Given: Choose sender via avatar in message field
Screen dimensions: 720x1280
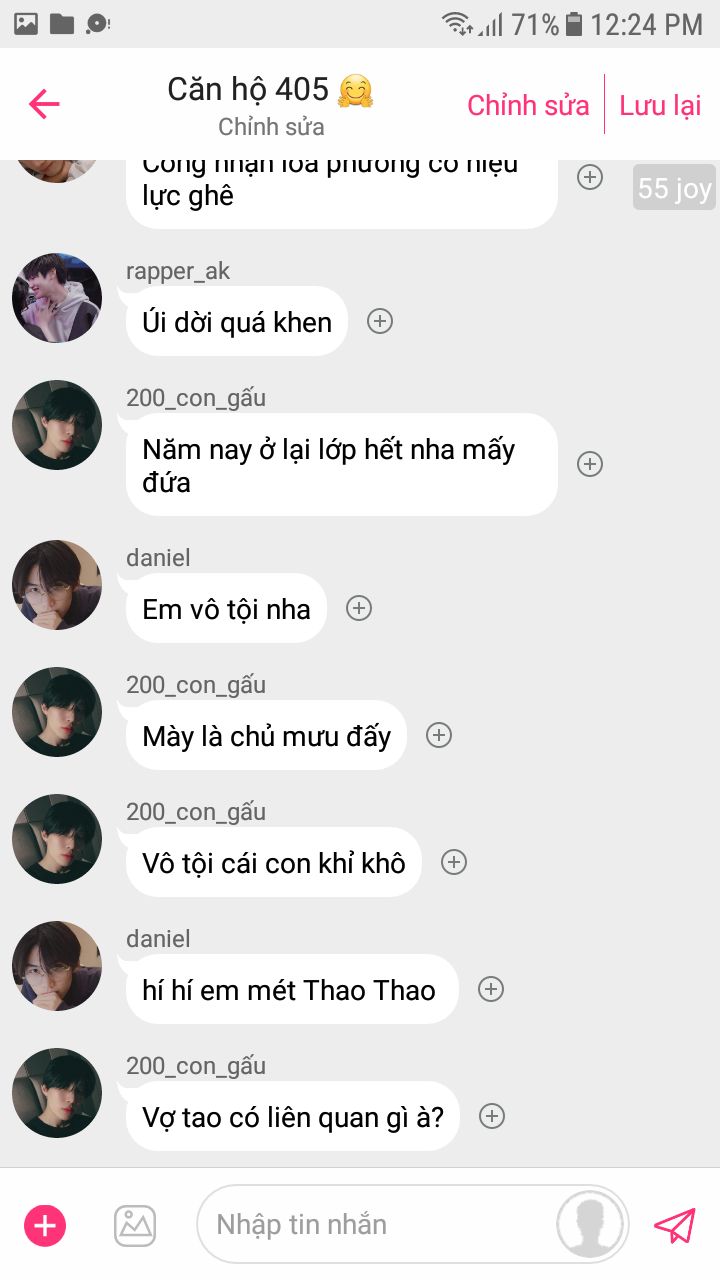Looking at the screenshot, I should (592, 1225).
